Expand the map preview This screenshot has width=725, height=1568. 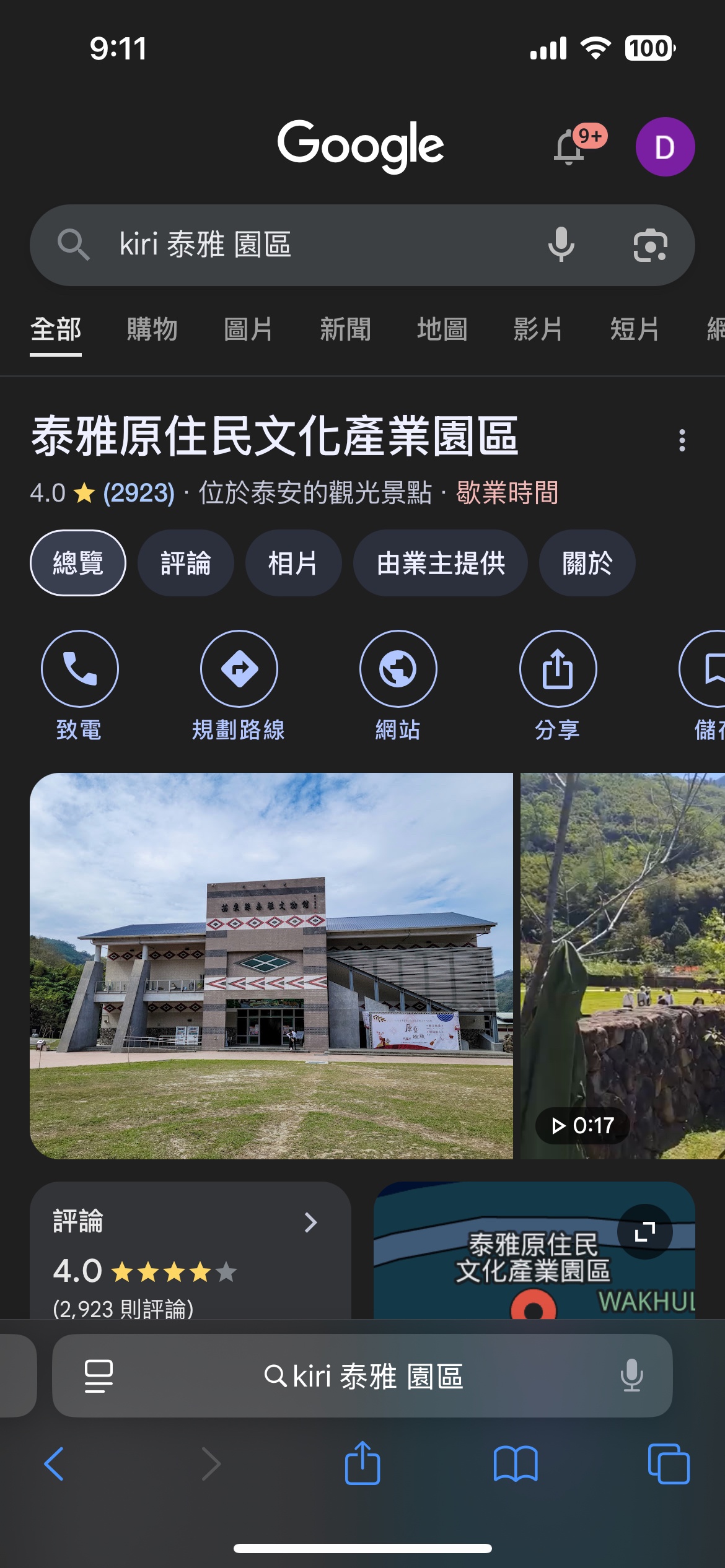pos(645,1232)
